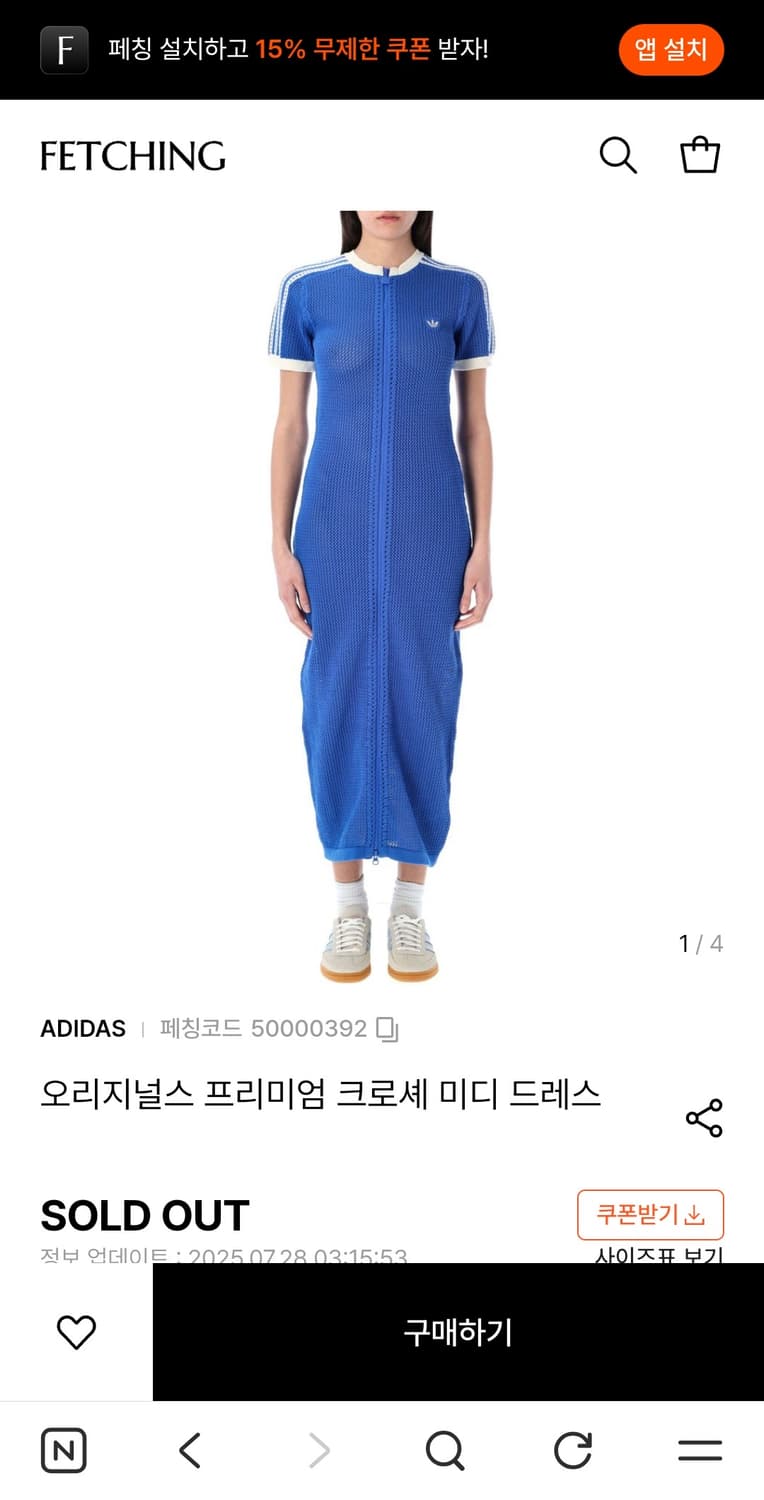Open the search on FETCHING
Viewport: 764px width, 1500px height.
click(x=618, y=155)
